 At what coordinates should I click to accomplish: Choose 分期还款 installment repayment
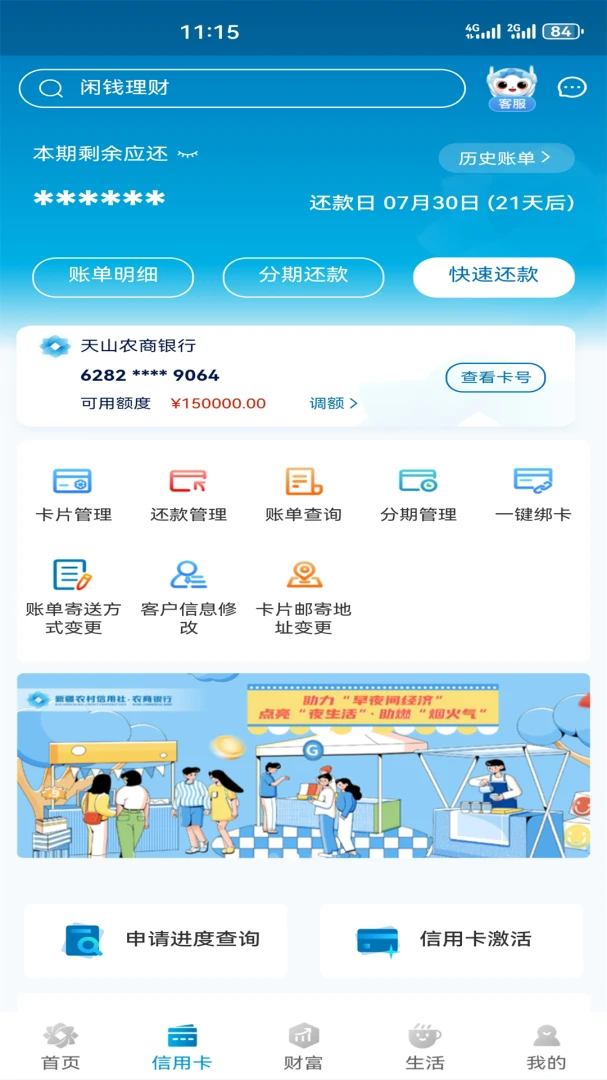click(x=303, y=276)
